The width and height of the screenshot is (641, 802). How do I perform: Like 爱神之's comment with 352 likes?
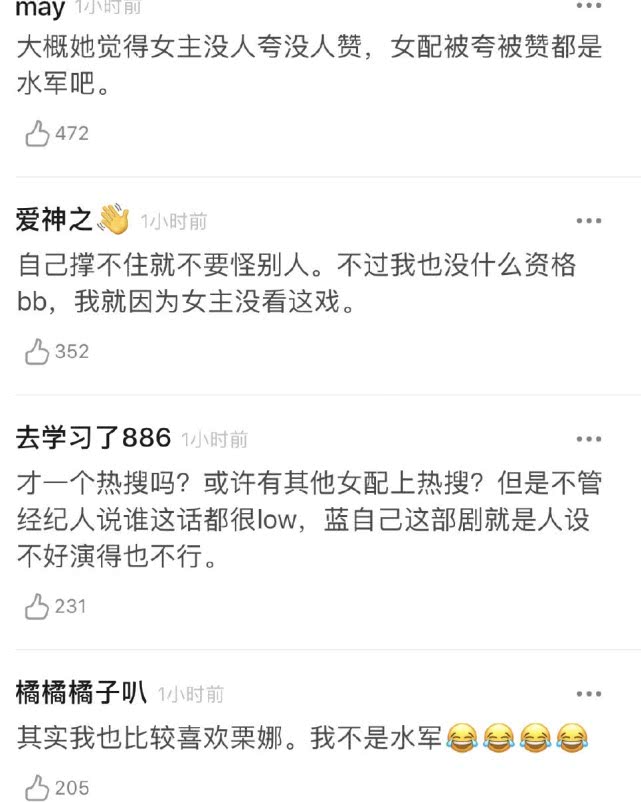coord(38,351)
